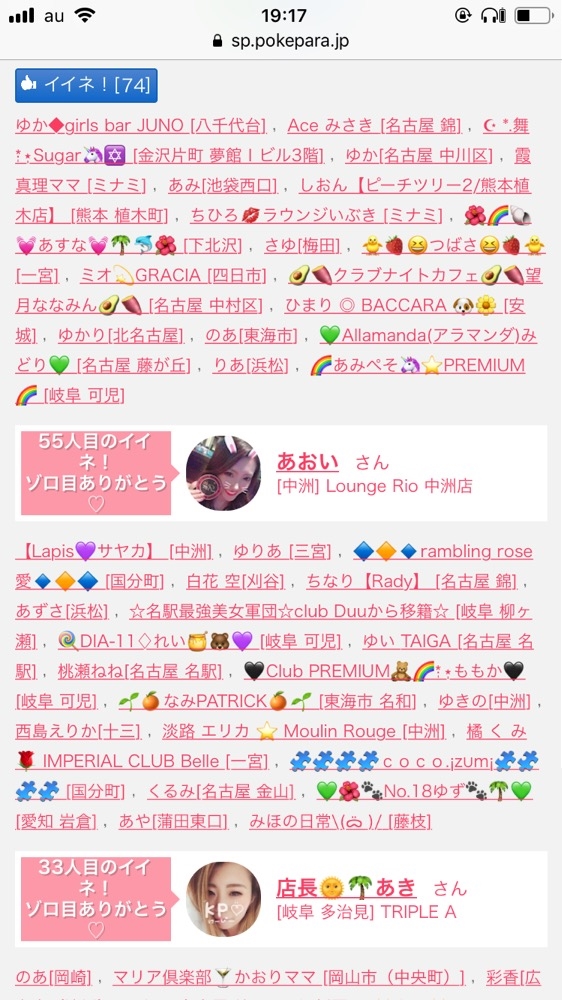View あおい's round profile photo

click(223, 473)
